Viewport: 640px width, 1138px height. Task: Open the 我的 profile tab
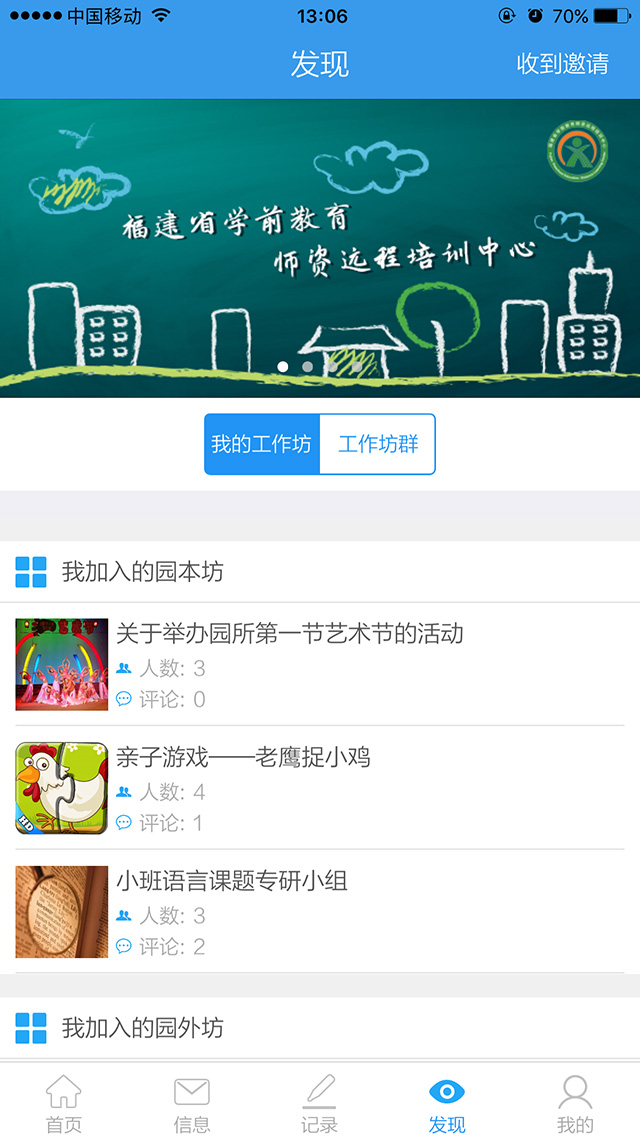[x=575, y=1102]
